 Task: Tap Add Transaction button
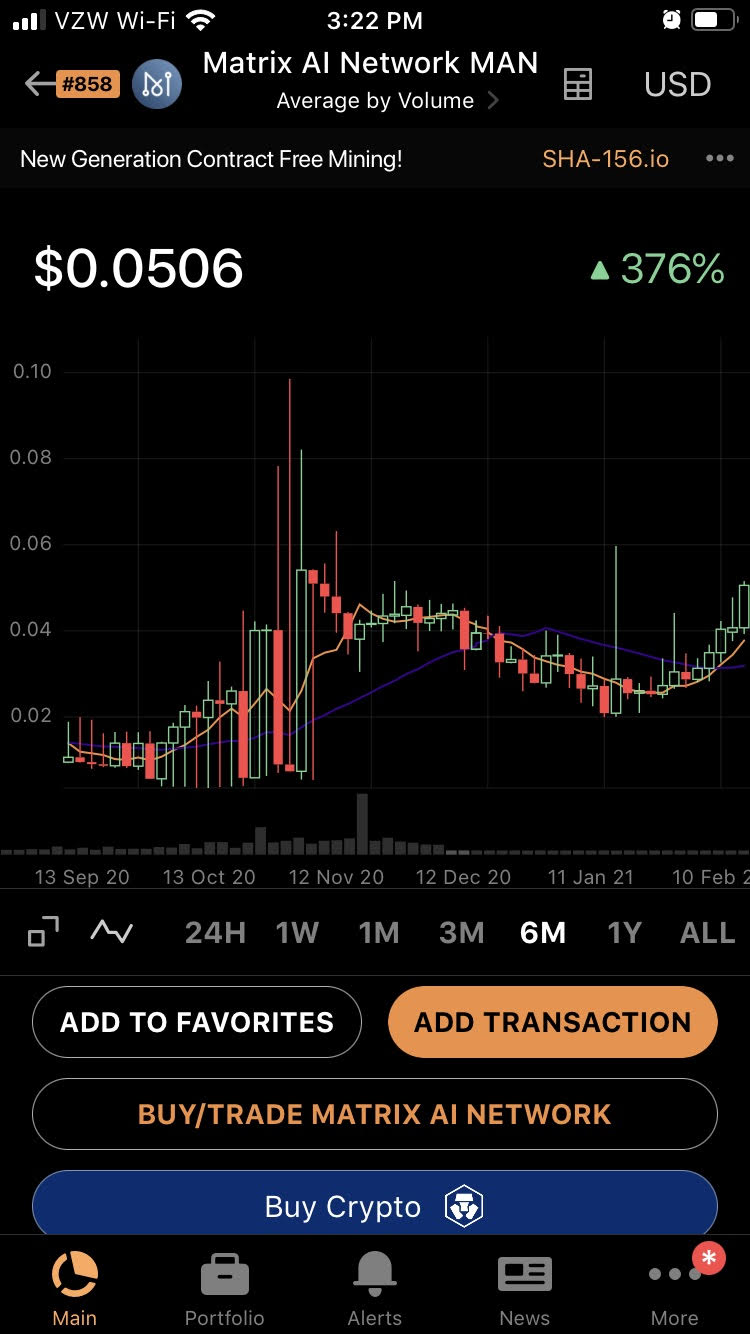[x=552, y=1022]
